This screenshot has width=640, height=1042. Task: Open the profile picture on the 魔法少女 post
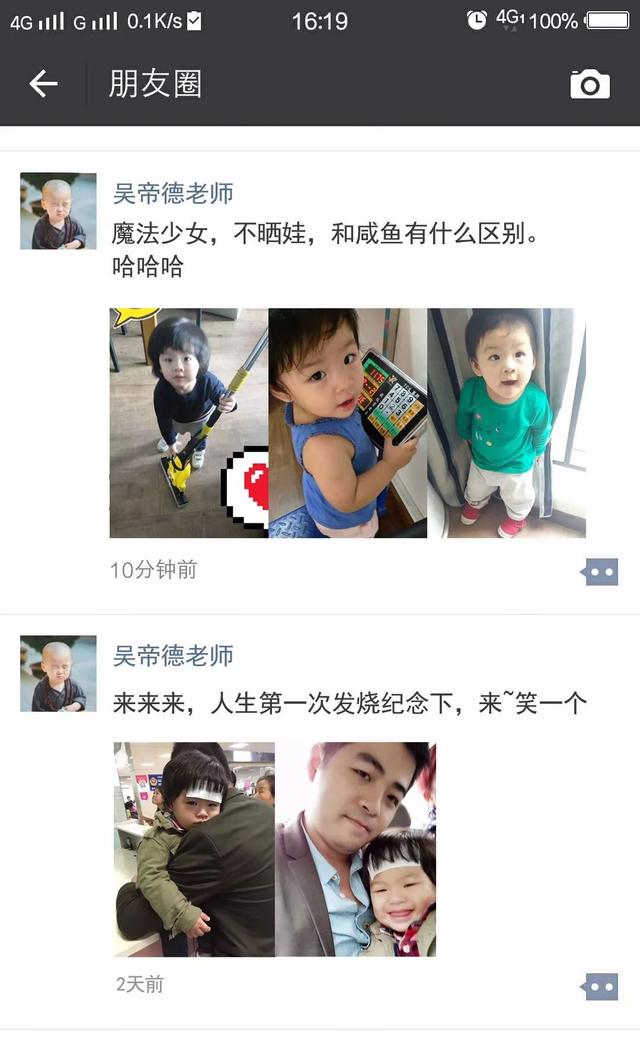click(58, 211)
